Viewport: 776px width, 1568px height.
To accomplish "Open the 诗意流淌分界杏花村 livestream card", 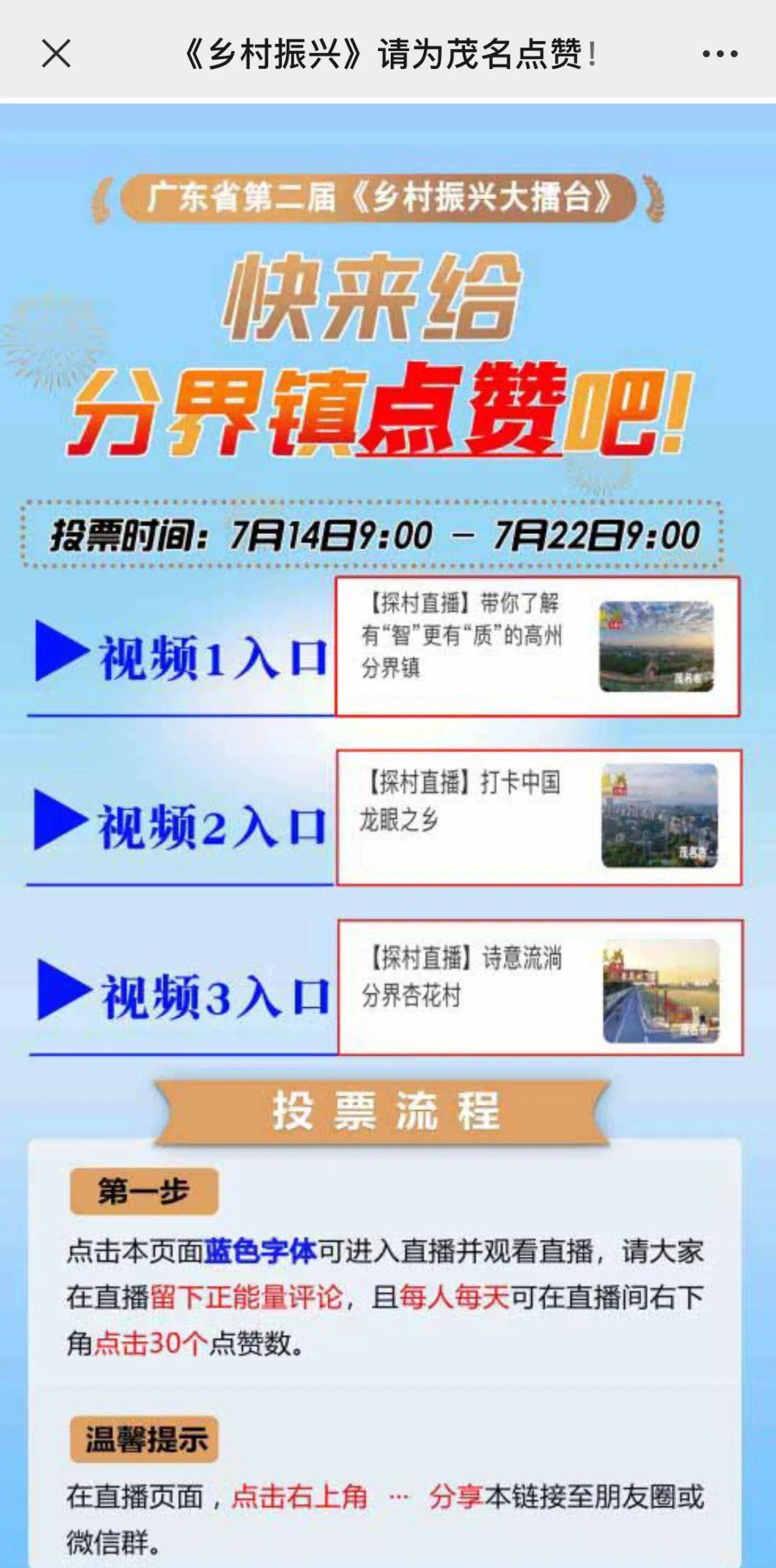I will tap(540, 987).
